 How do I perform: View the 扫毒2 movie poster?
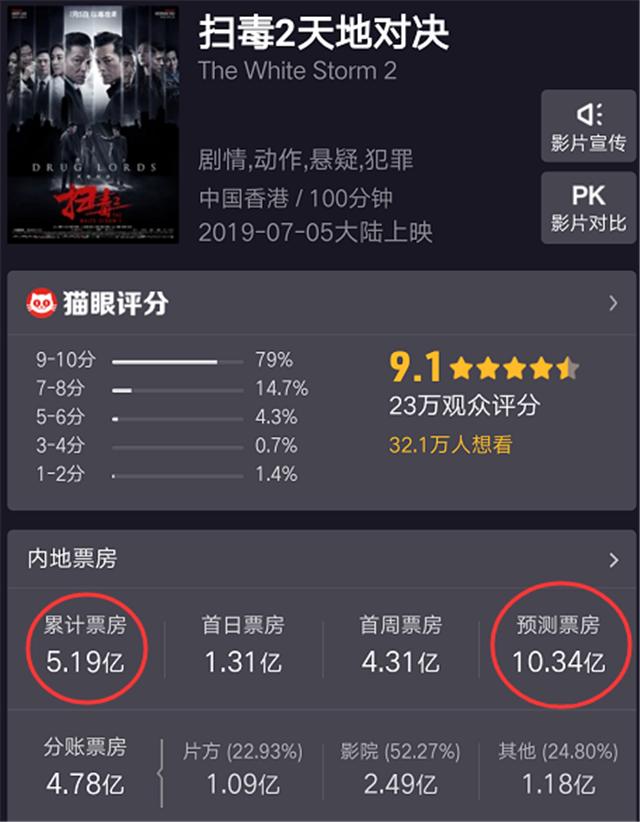pos(93,127)
